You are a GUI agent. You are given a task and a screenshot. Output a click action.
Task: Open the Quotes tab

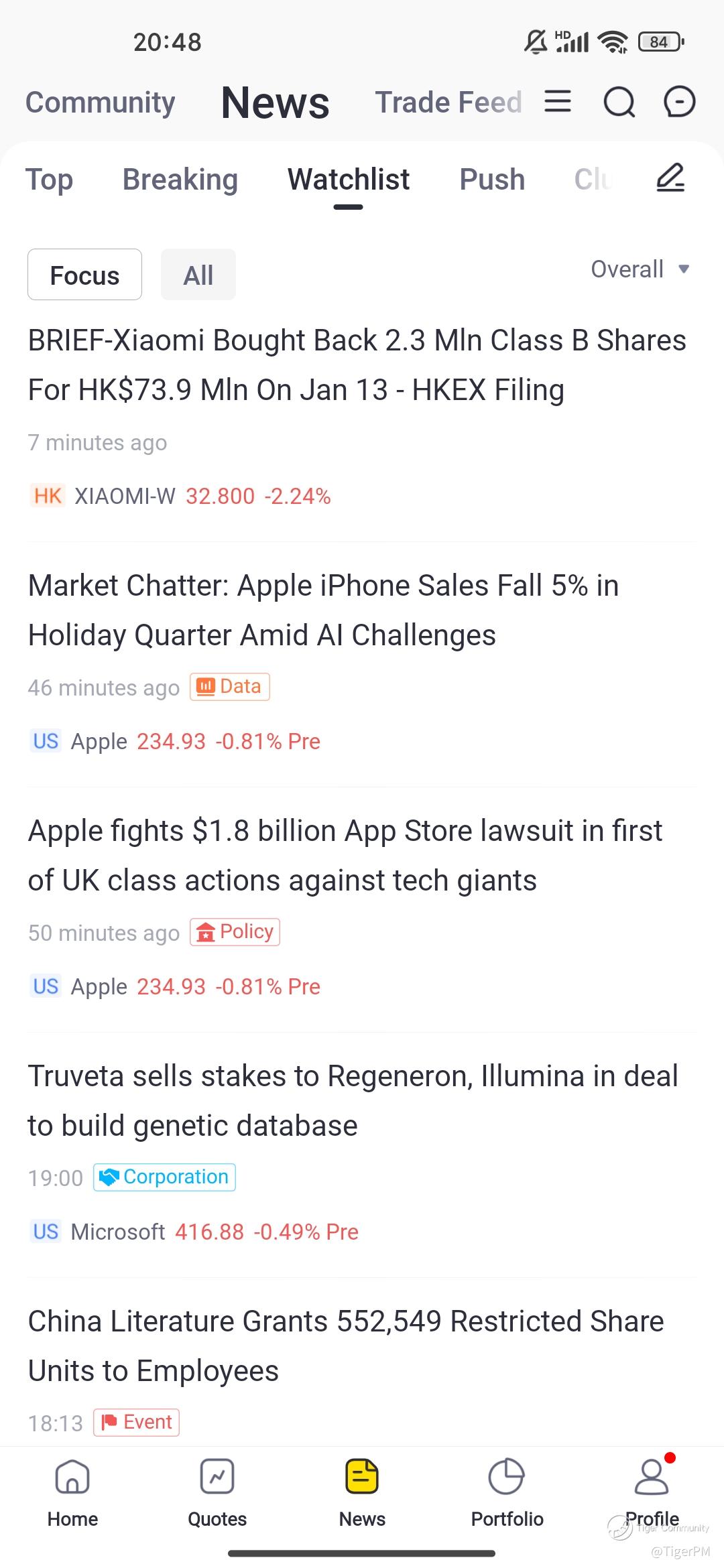point(217,1494)
